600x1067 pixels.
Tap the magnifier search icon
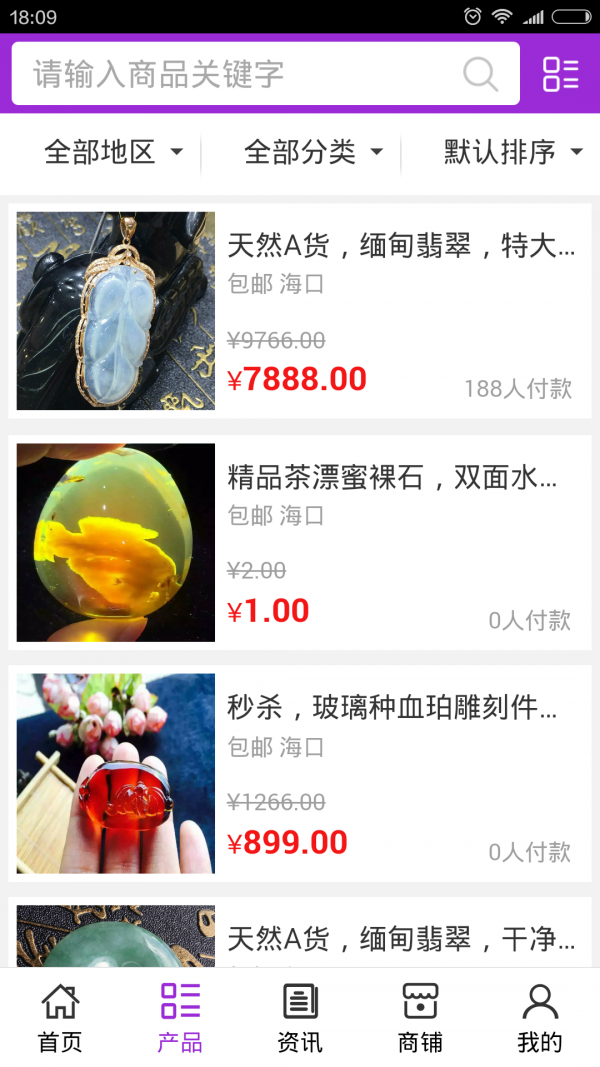tap(481, 74)
